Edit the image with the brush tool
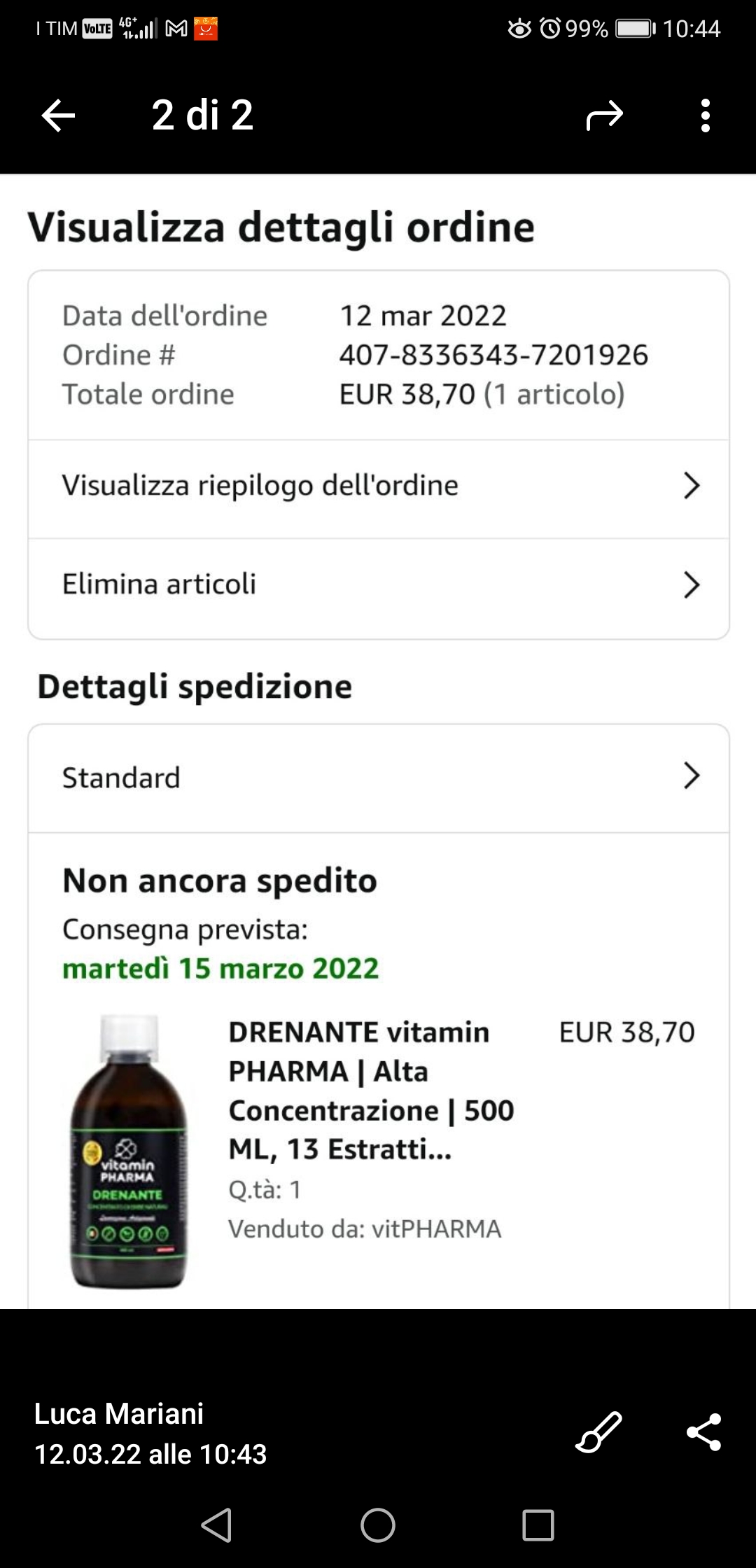 598,1431
